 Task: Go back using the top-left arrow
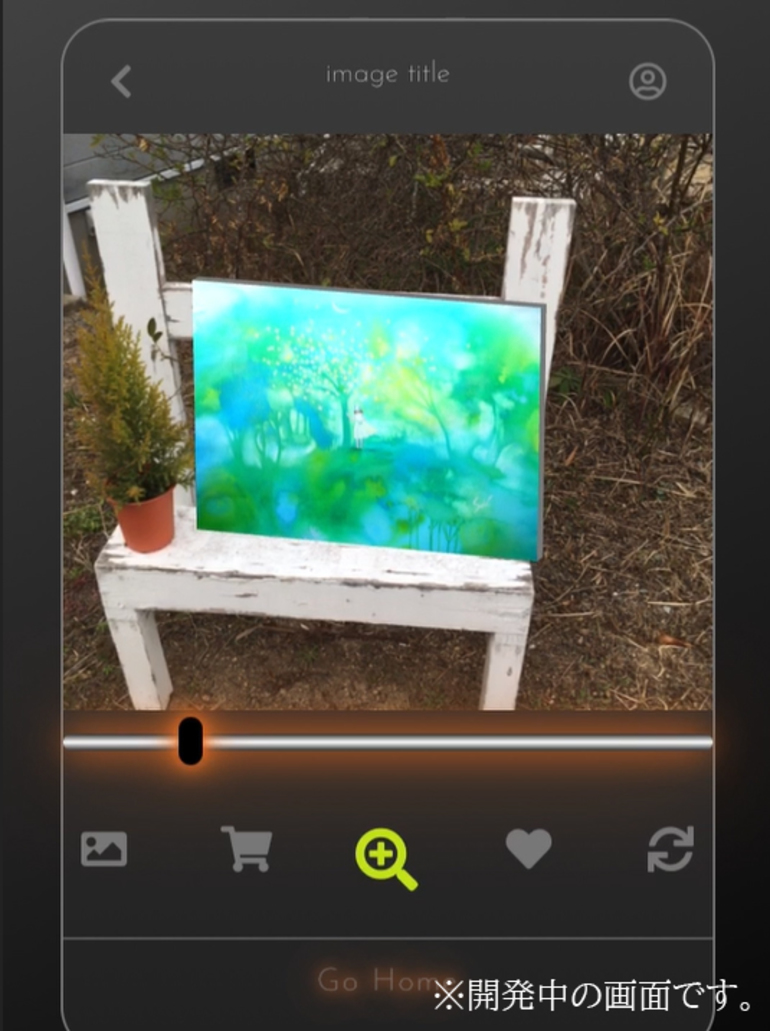point(121,81)
